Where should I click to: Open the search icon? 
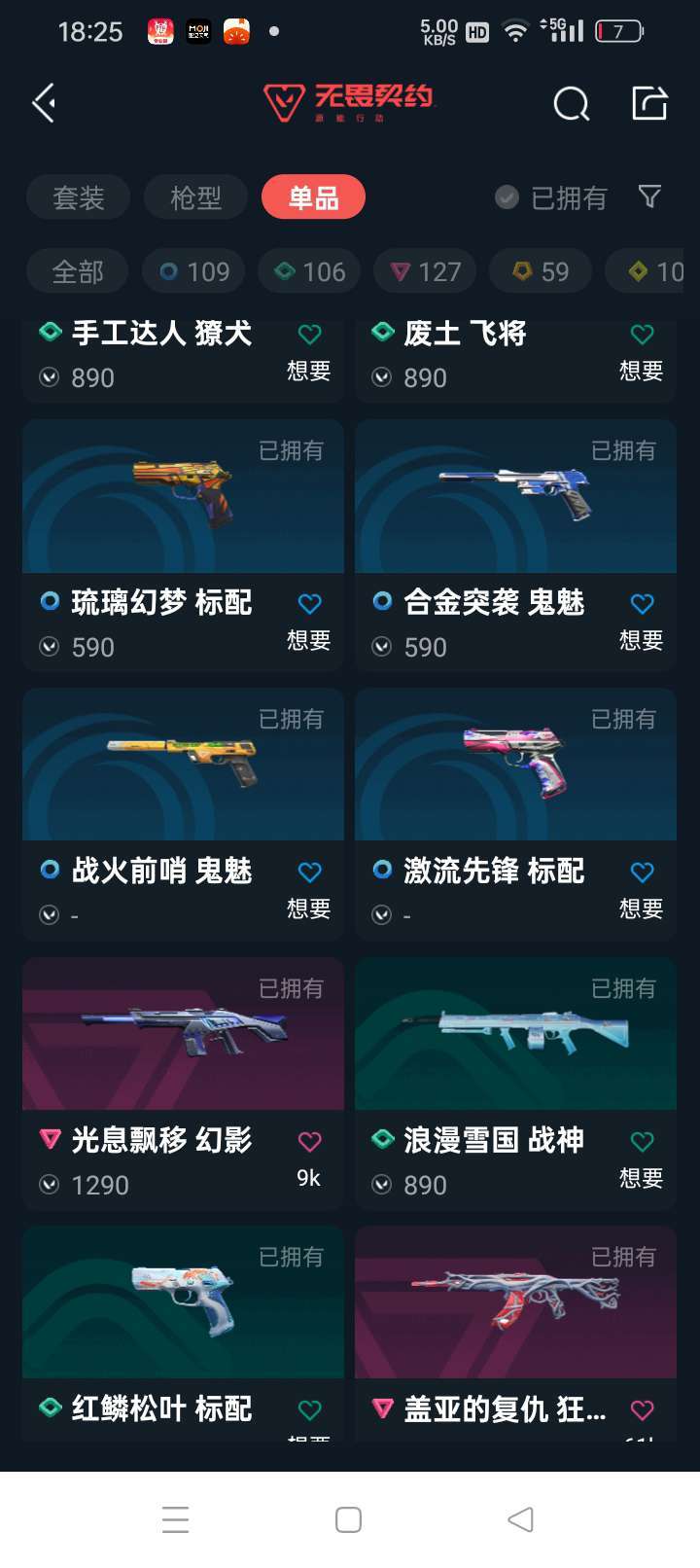571,104
